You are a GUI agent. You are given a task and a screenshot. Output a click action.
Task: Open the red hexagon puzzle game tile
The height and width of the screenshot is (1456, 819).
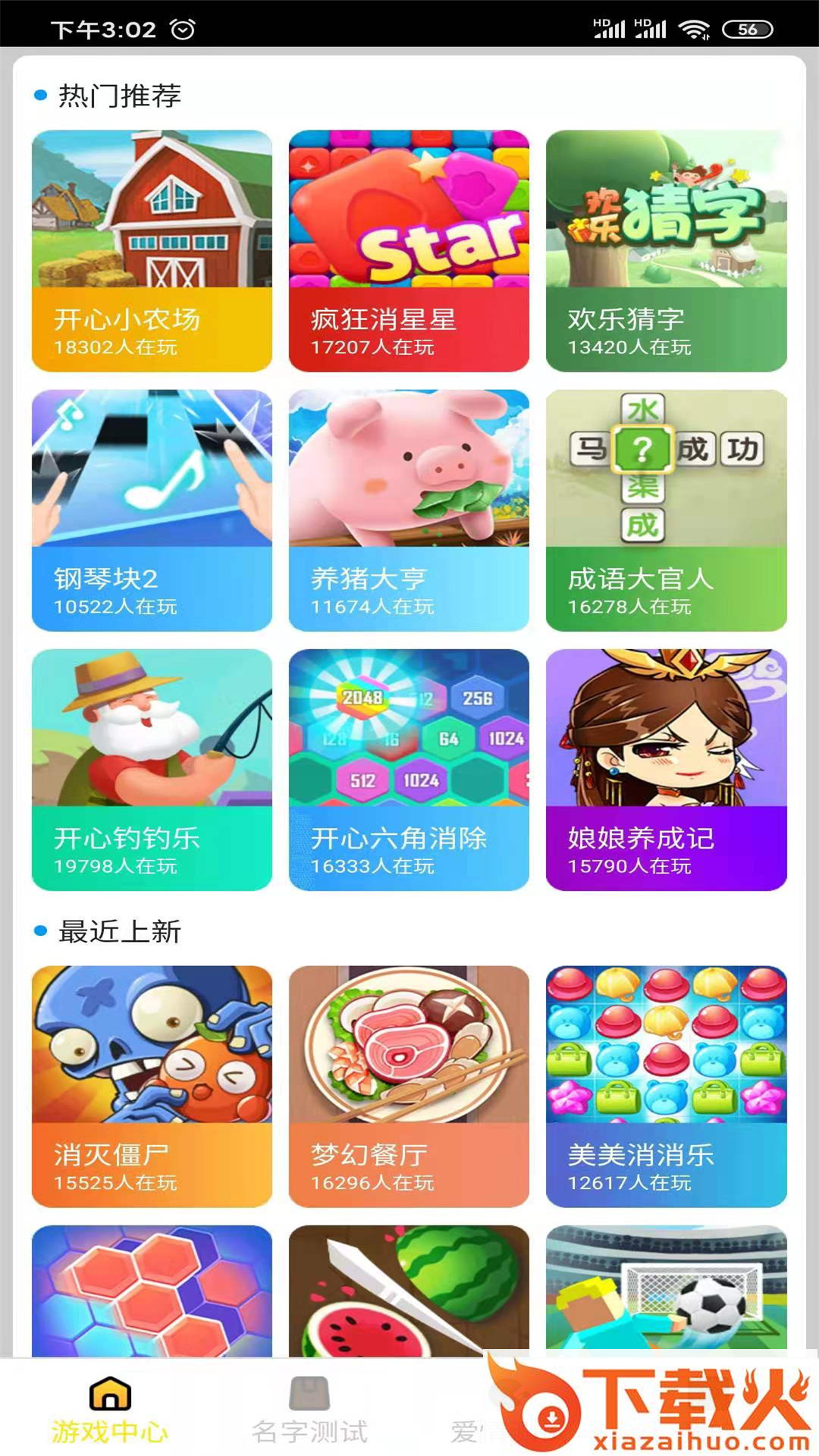pyautogui.click(x=152, y=1291)
